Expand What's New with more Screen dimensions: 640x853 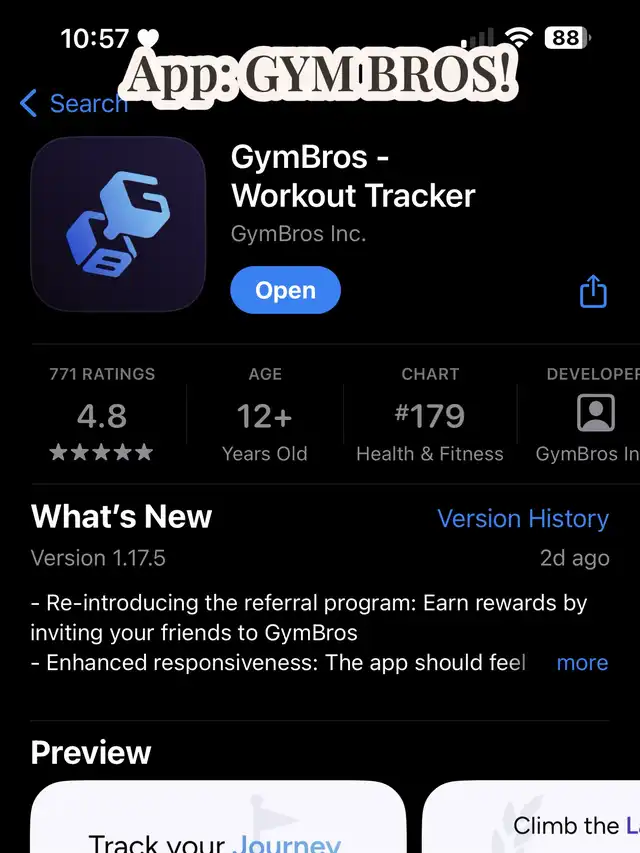pos(582,663)
